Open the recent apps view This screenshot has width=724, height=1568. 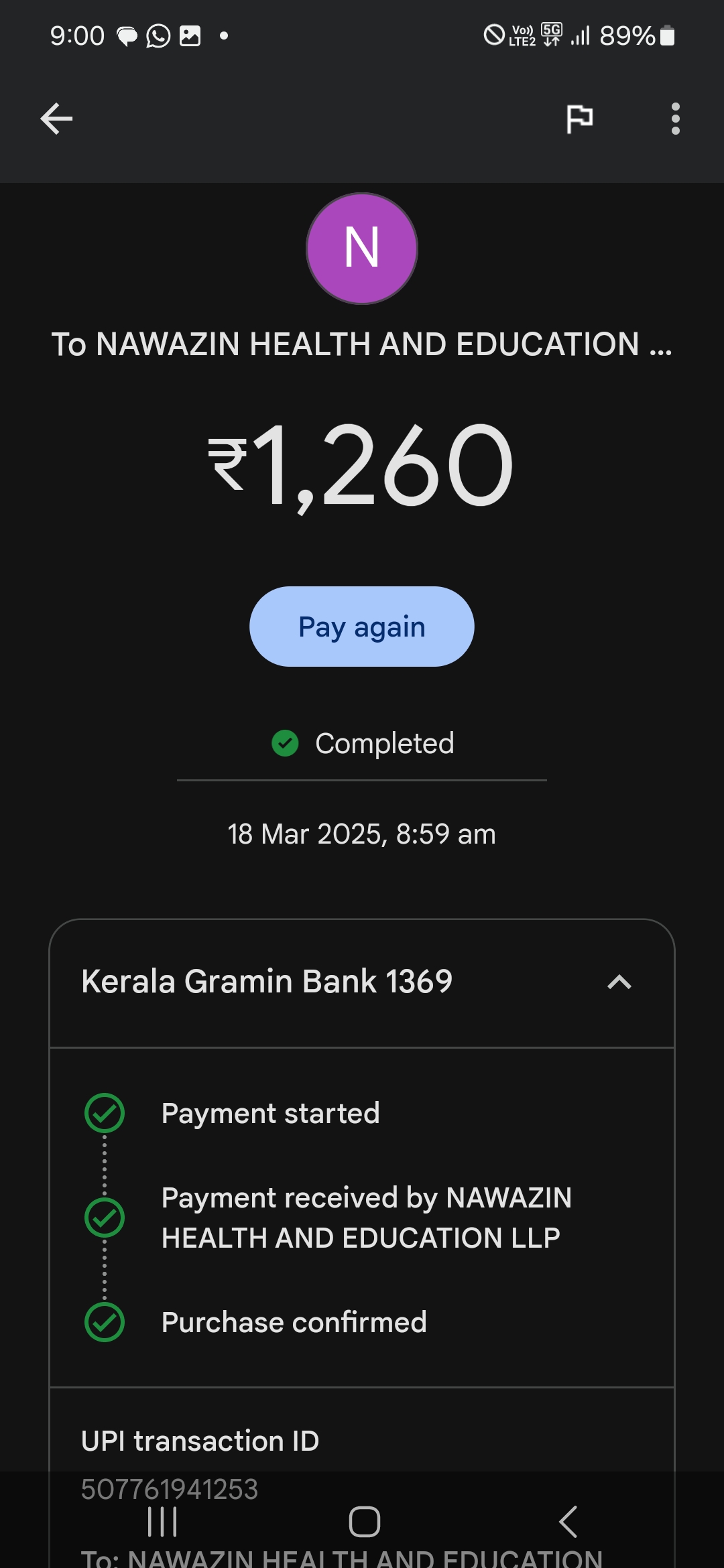click(162, 1521)
